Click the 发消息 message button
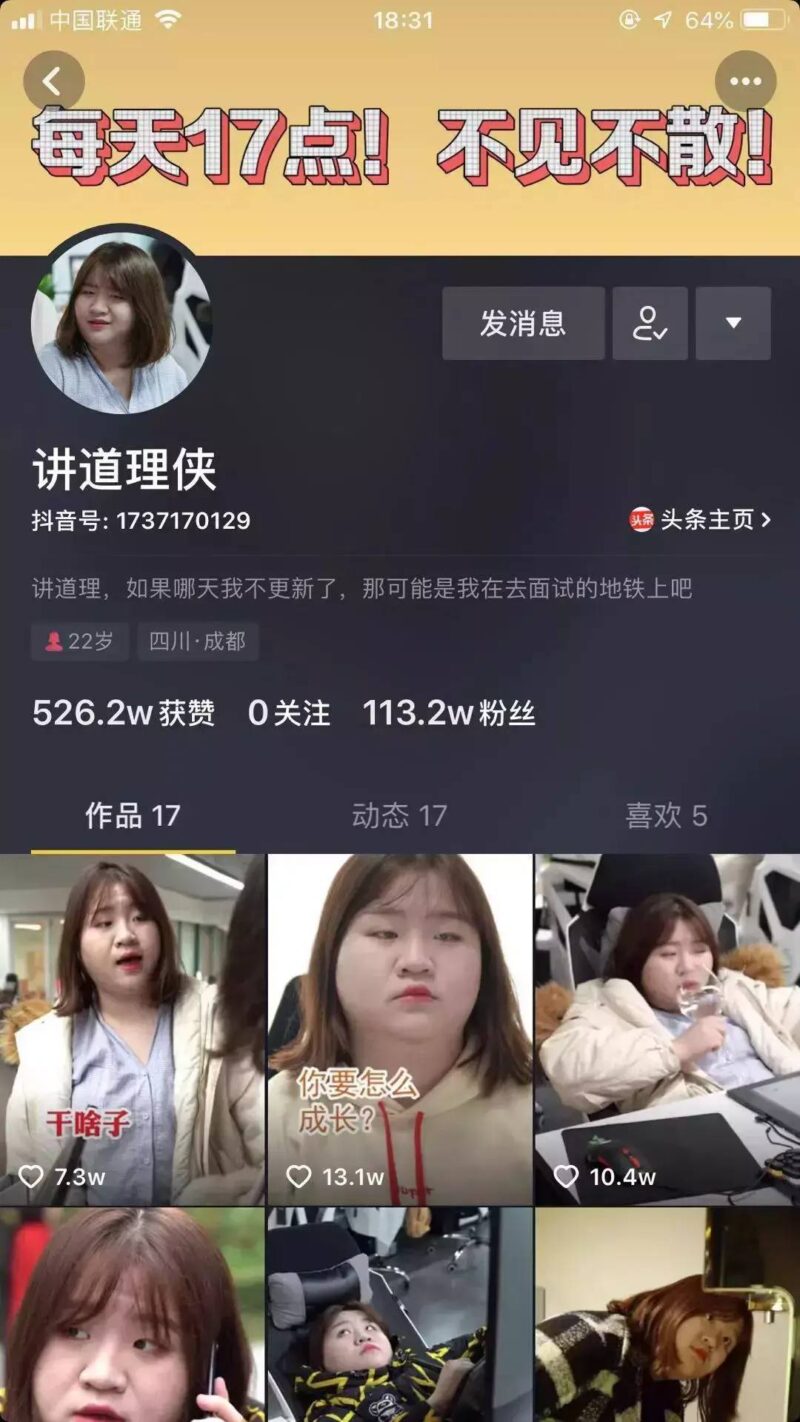 point(521,324)
